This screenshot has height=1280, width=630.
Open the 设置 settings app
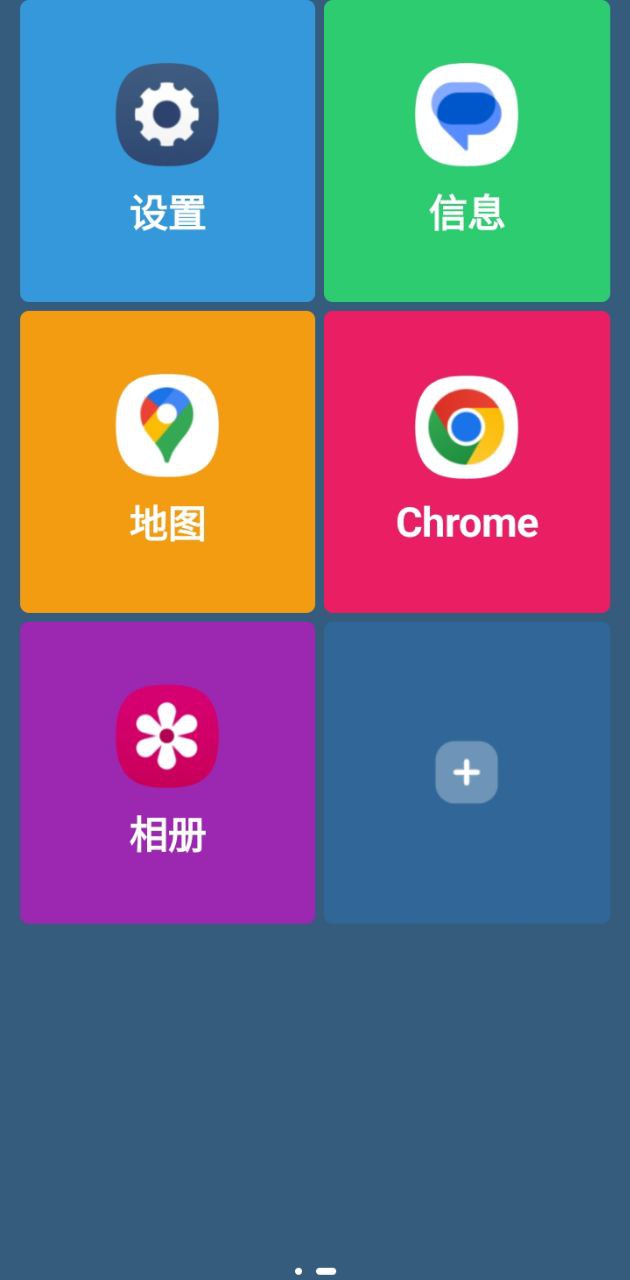167,150
